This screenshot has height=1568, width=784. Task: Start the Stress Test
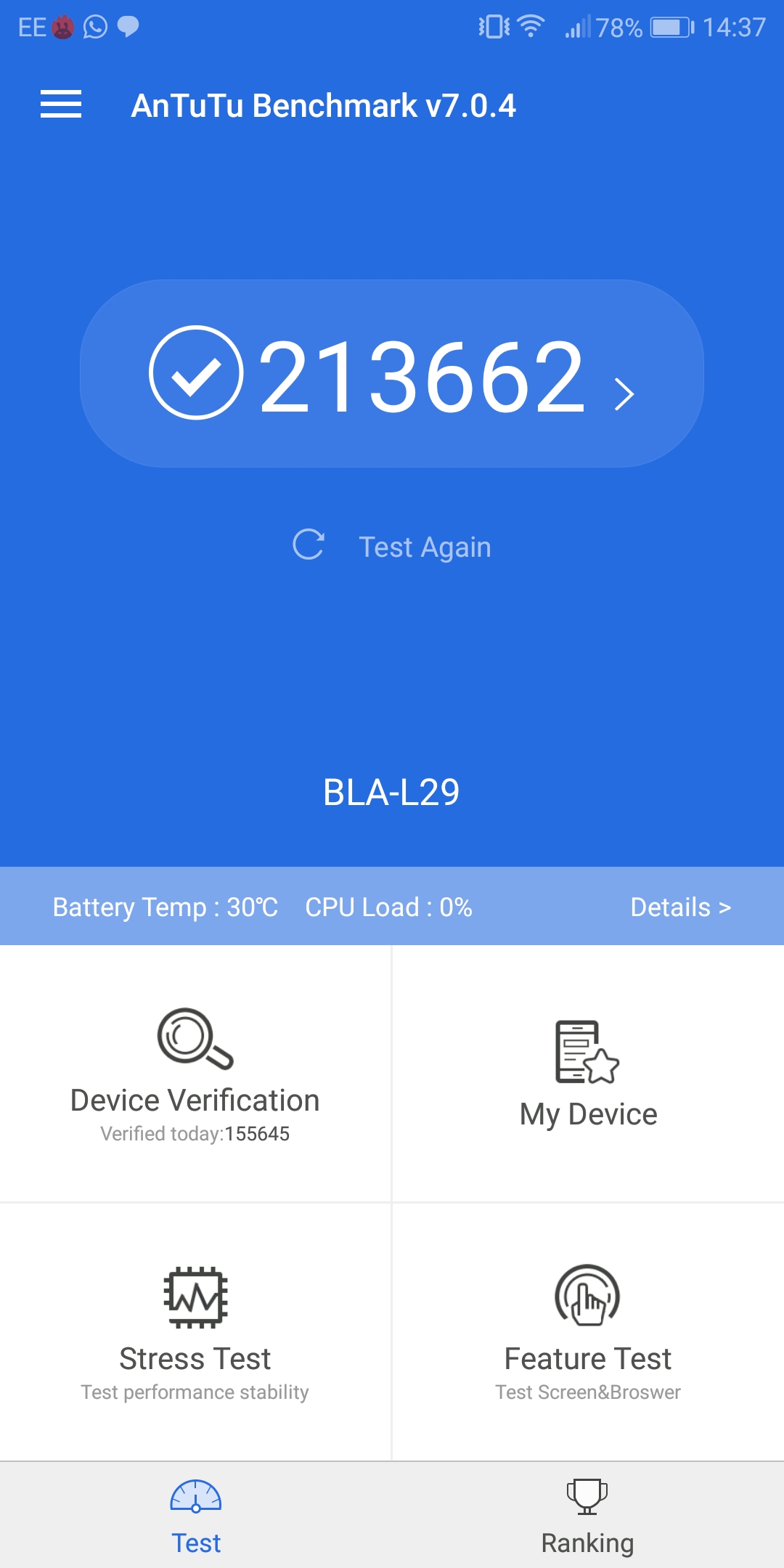[x=195, y=1332]
